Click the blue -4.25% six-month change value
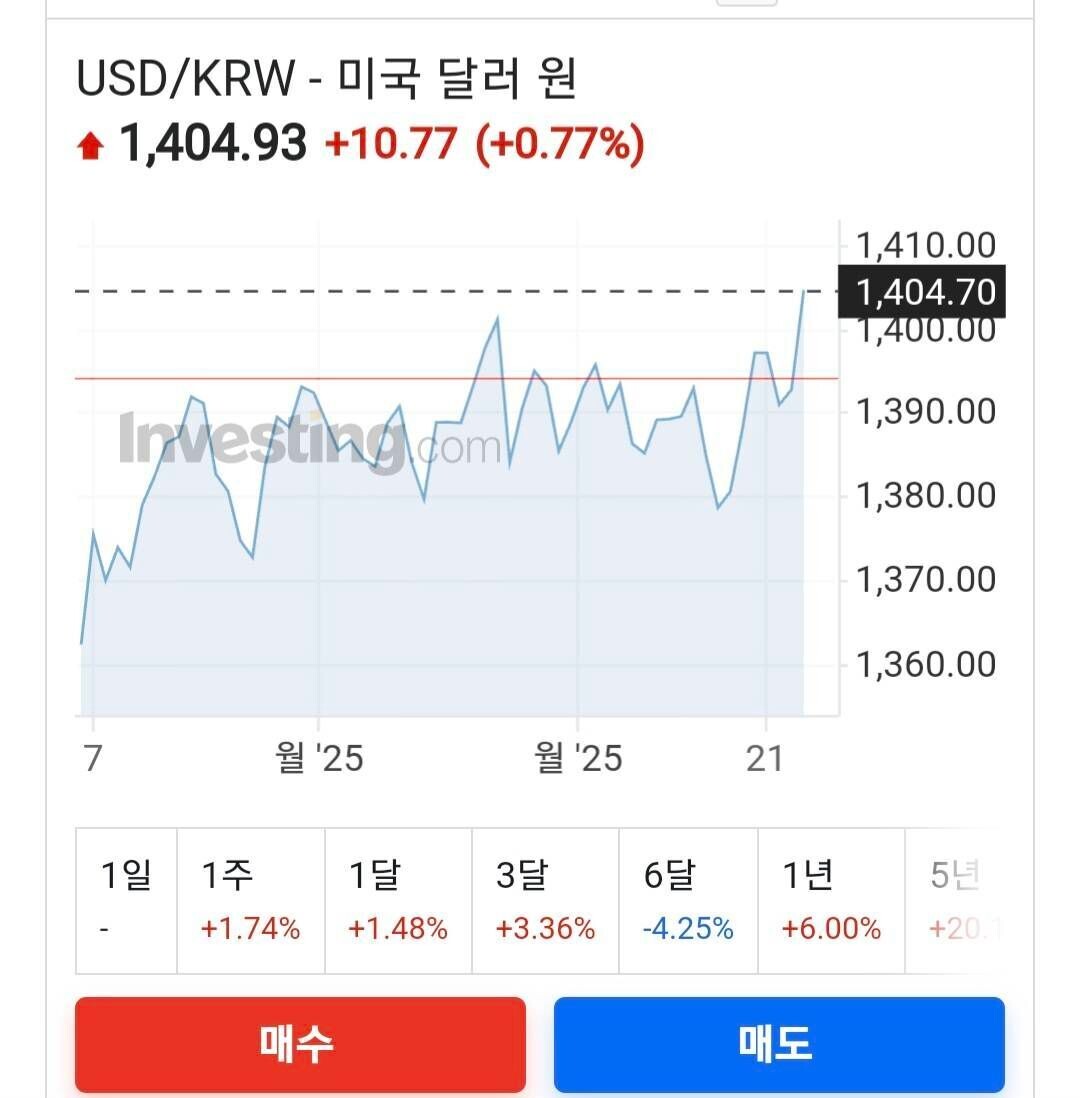 tap(687, 928)
